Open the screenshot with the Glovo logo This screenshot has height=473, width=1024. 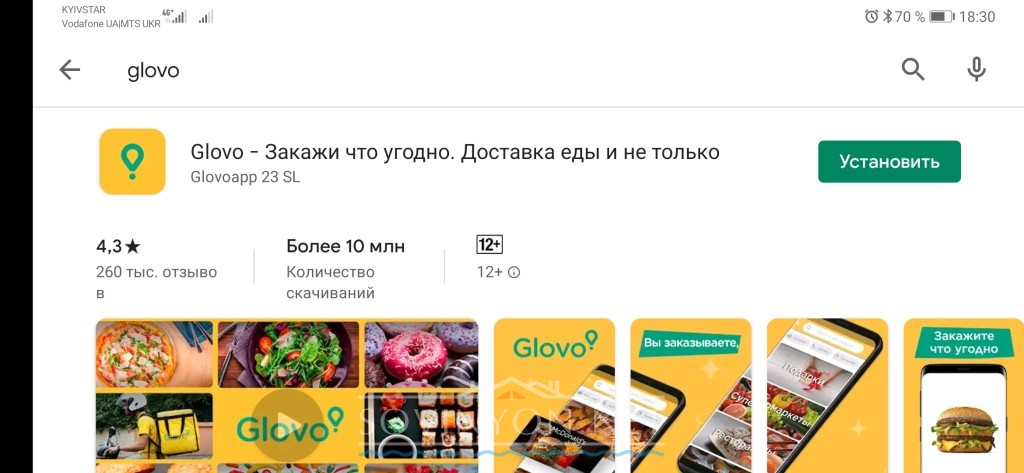[x=554, y=395]
